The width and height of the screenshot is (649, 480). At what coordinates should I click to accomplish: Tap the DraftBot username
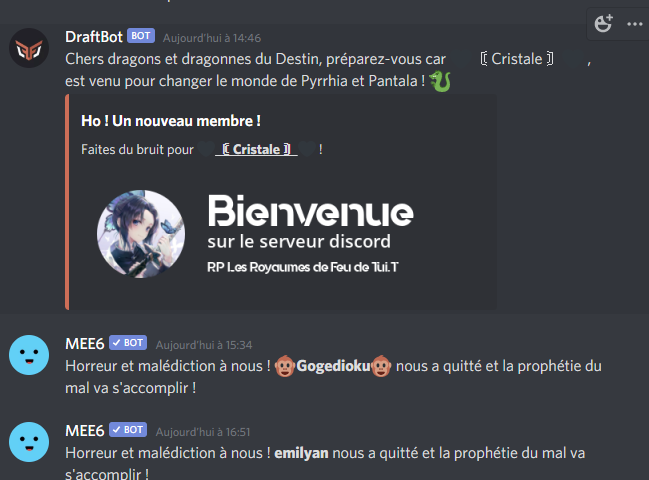[94, 36]
